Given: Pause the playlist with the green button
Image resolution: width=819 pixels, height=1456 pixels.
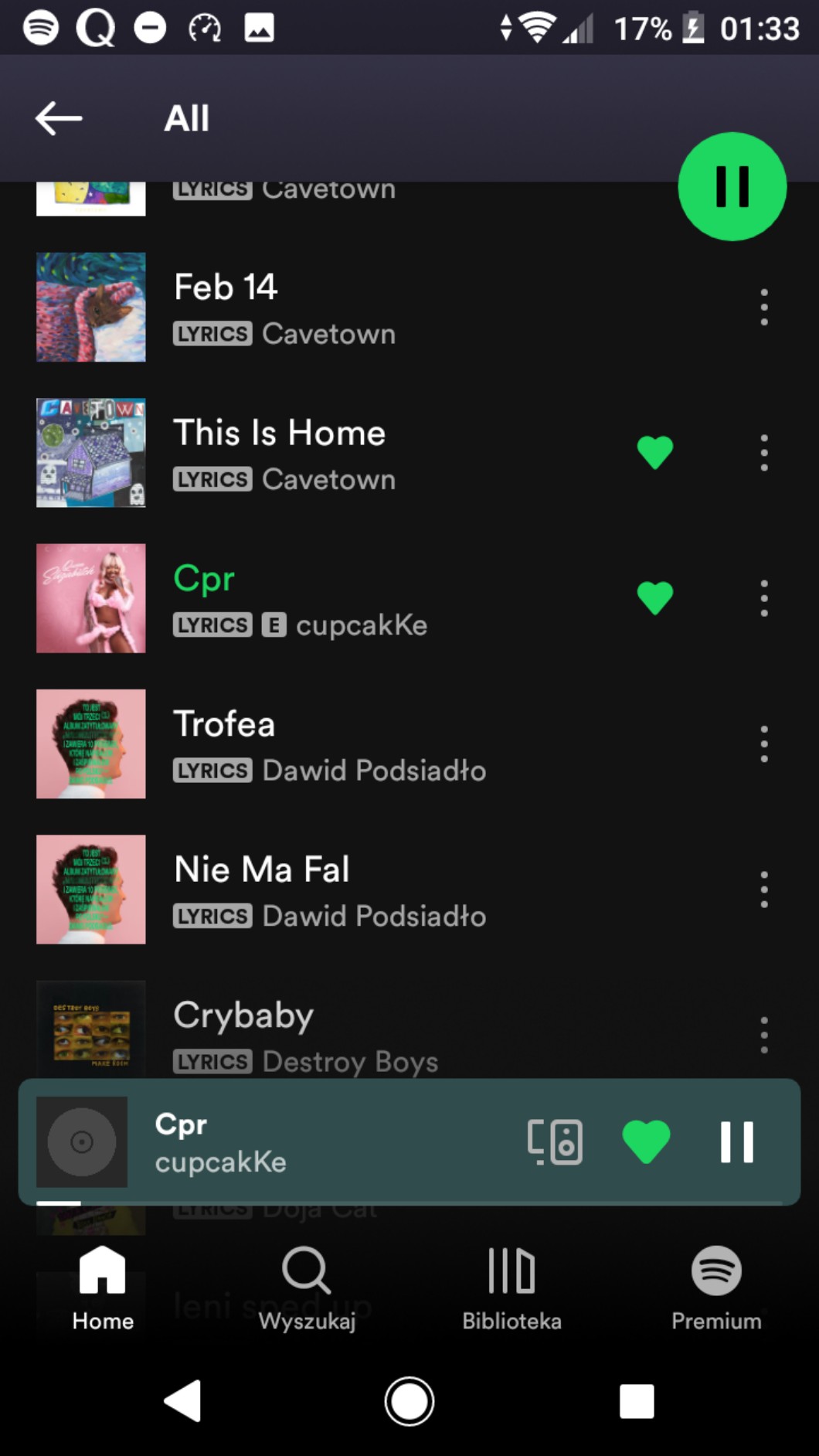Looking at the screenshot, I should 732,186.
